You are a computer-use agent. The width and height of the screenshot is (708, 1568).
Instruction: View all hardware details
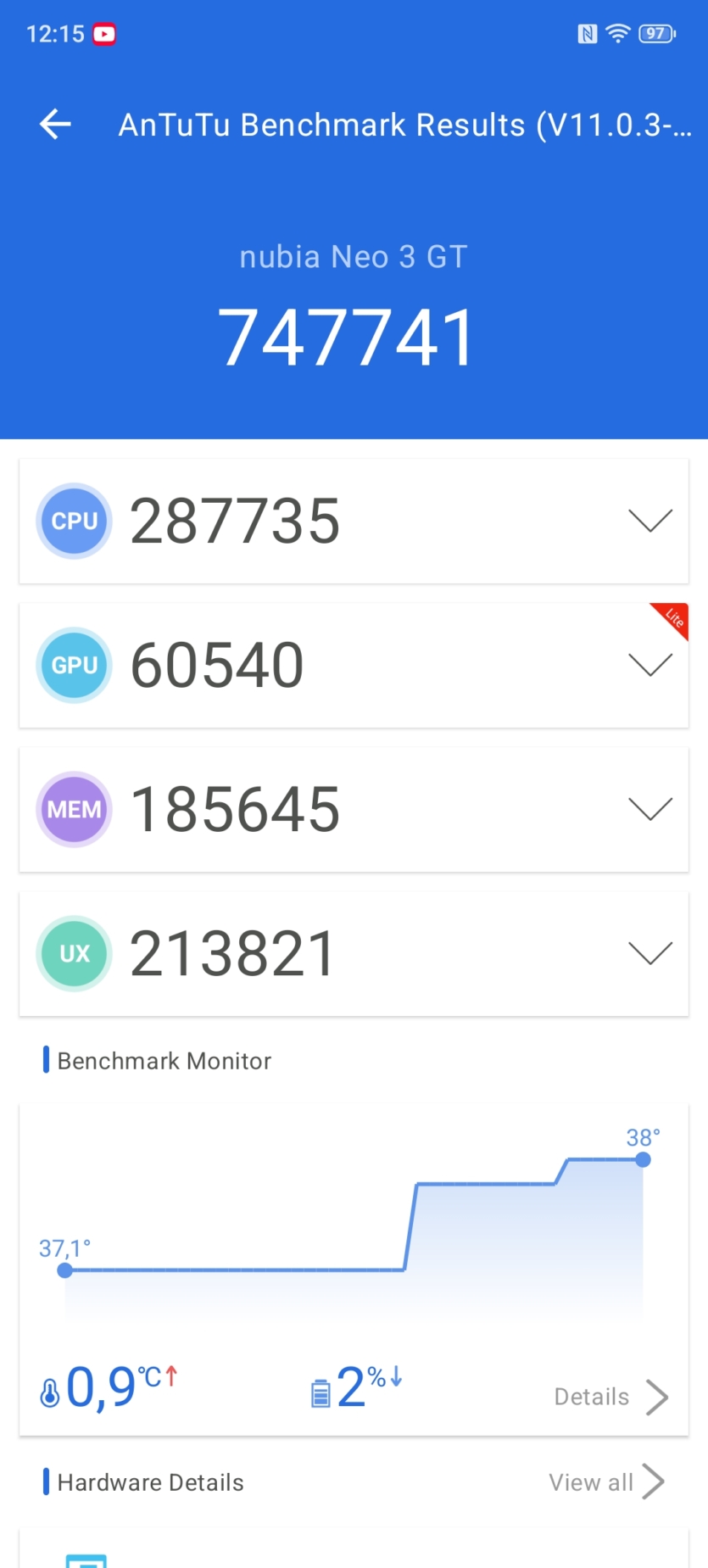pos(605,1482)
